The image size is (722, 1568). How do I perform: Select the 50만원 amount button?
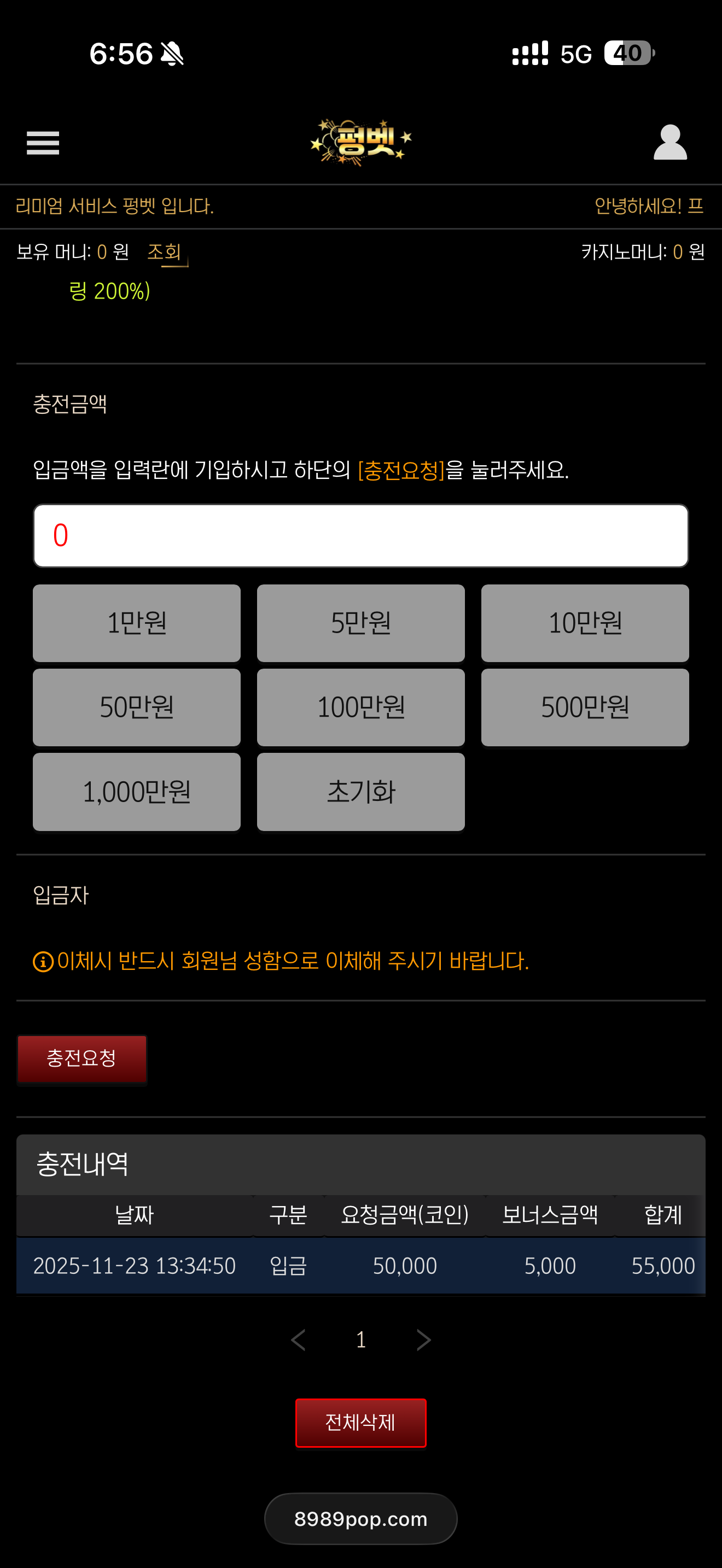click(136, 707)
